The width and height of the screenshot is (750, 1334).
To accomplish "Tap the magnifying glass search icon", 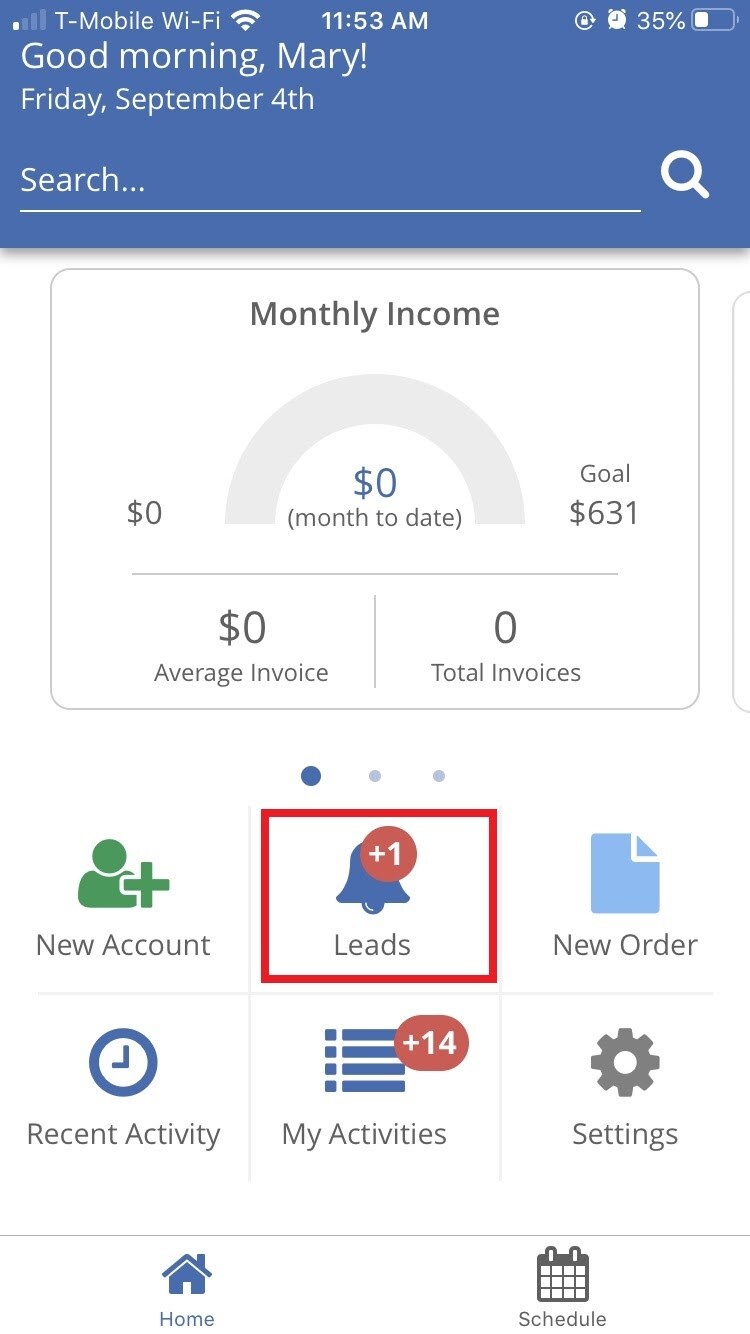I will click(x=685, y=176).
